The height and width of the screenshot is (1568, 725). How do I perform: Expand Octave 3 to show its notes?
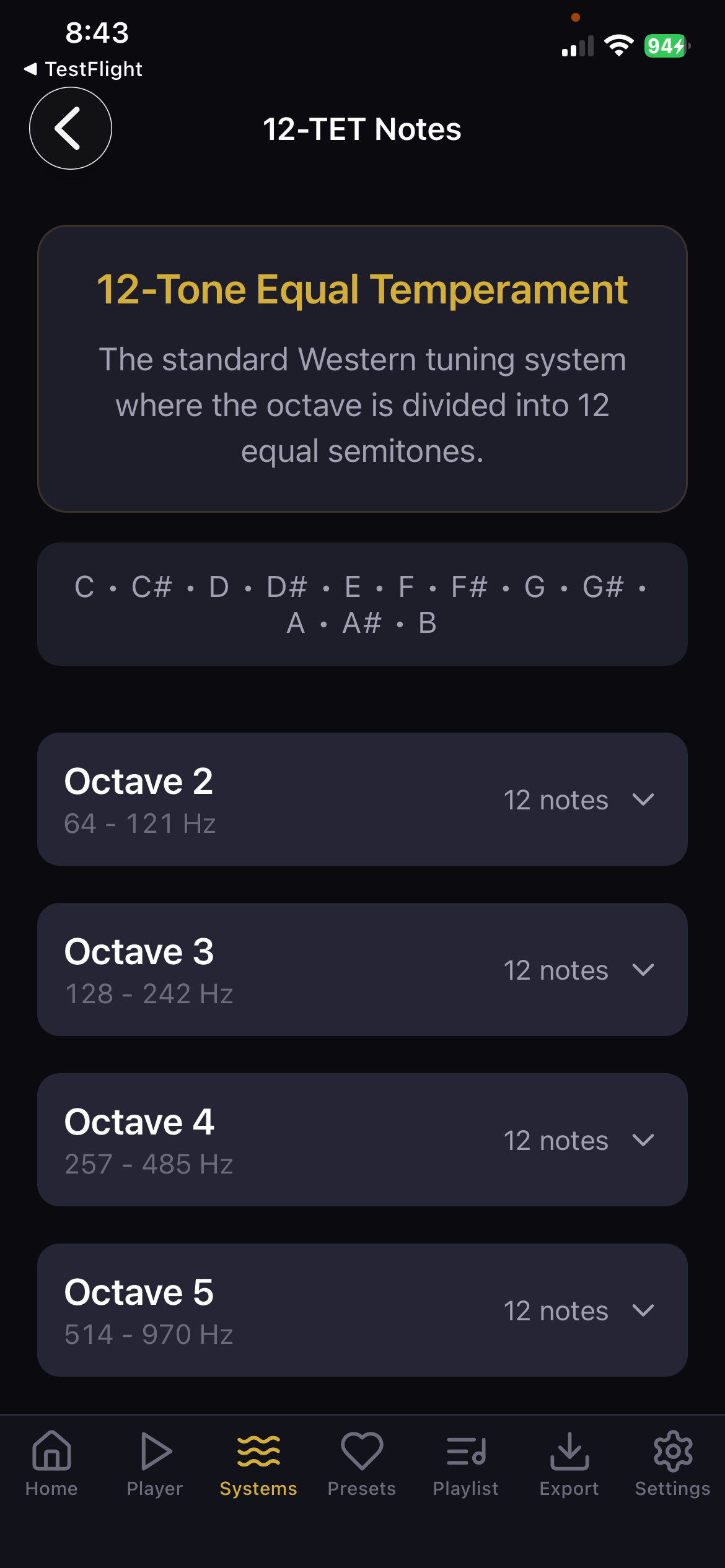pyautogui.click(x=643, y=970)
